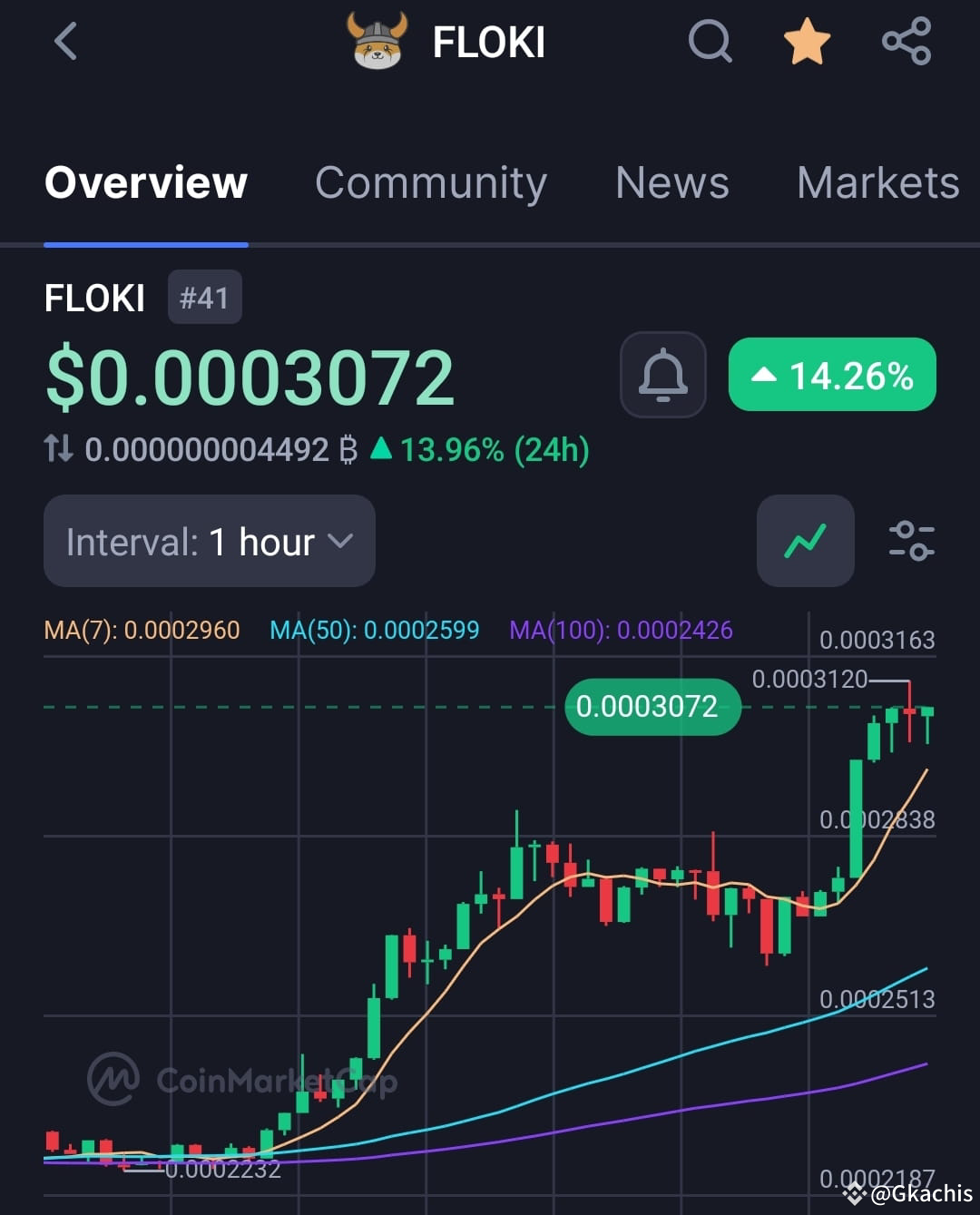Toggle the MA(100) indicator label
Screen dimensions: 980x1215
click(622, 629)
